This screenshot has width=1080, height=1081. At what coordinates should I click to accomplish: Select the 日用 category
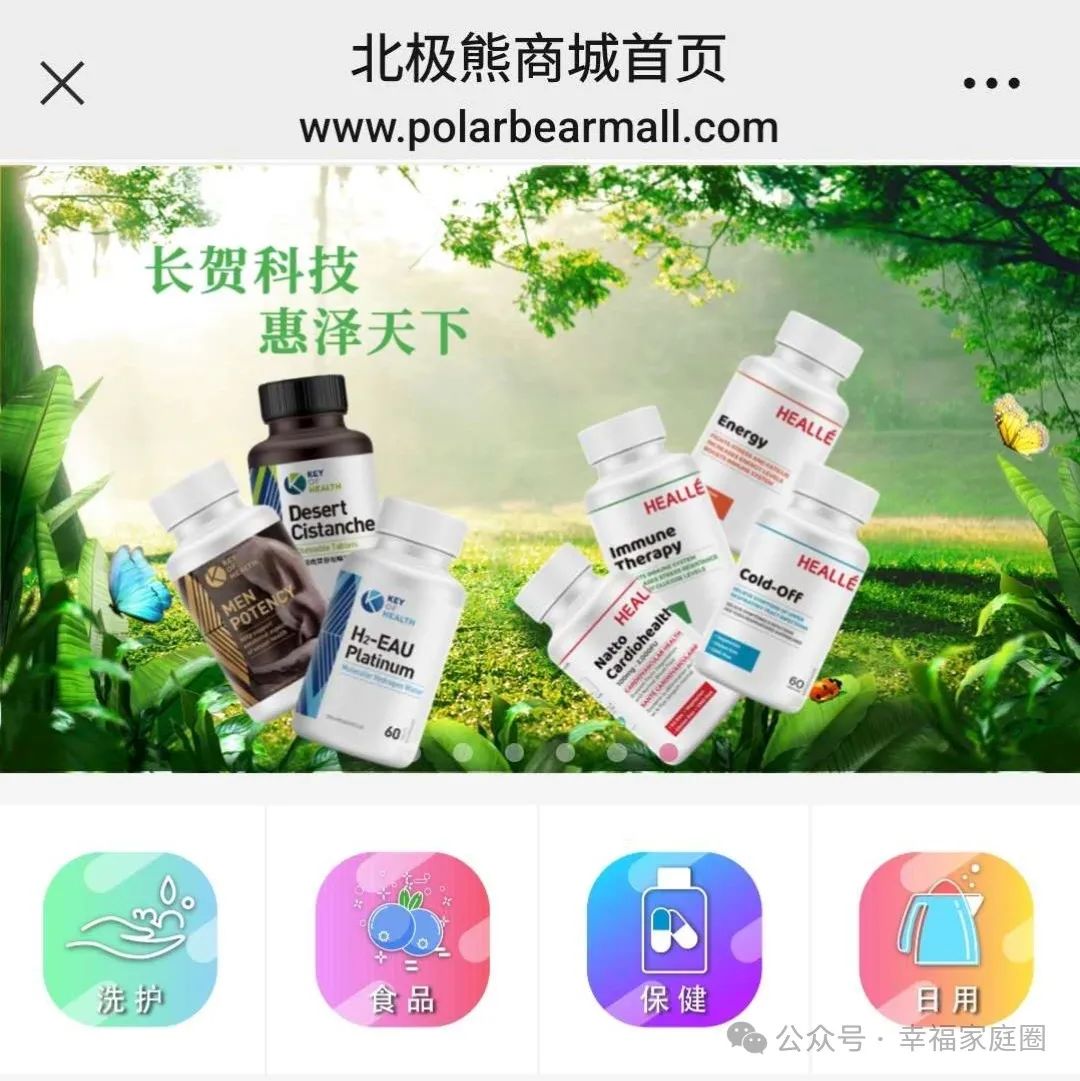(946, 938)
